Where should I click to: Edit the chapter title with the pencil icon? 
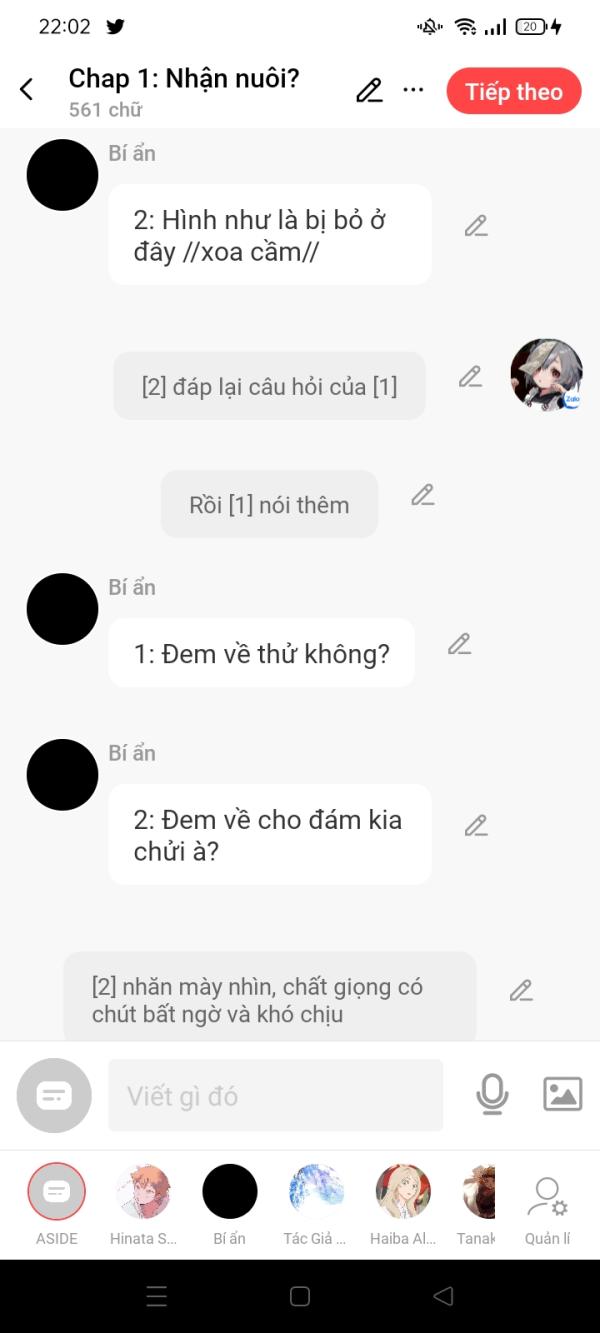(369, 91)
